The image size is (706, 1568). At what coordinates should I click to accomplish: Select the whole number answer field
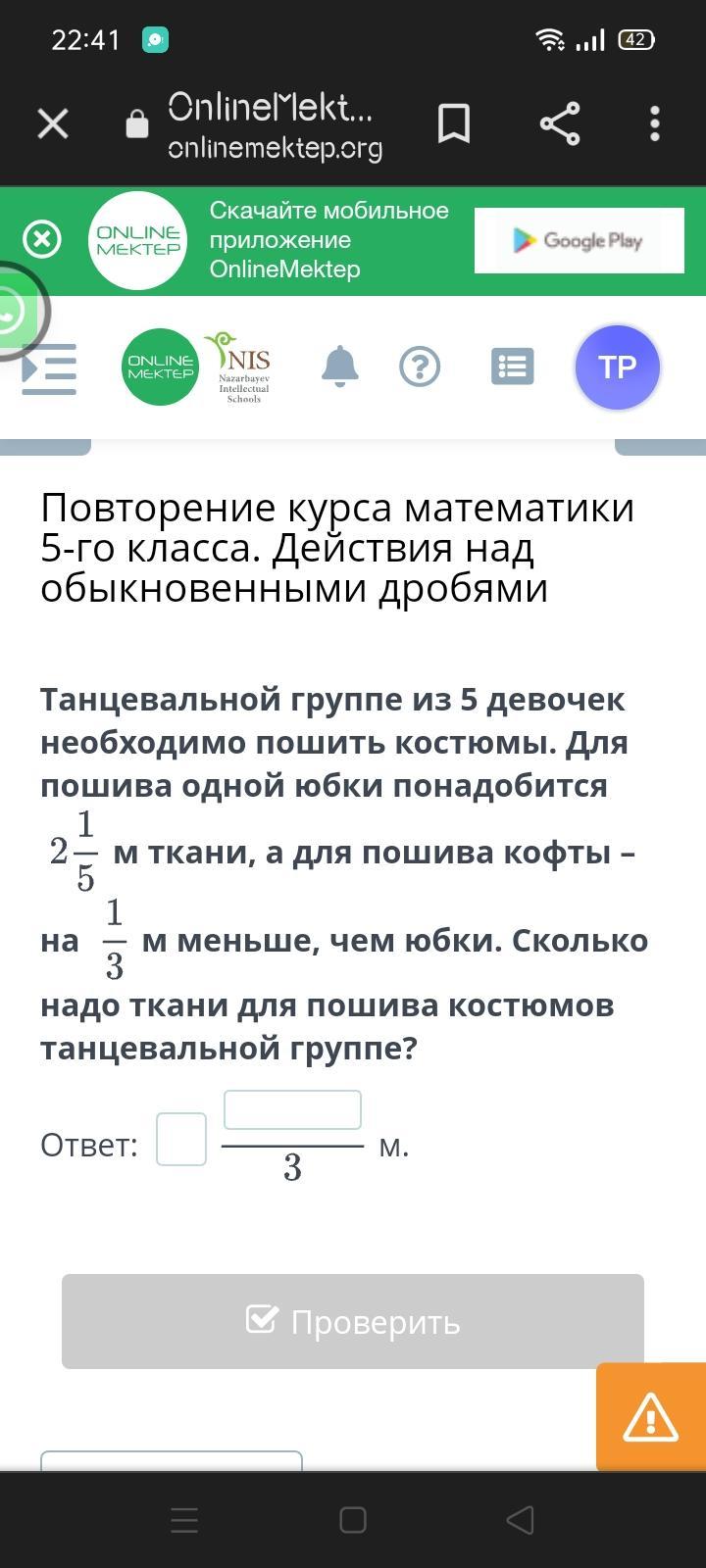pos(181,1139)
